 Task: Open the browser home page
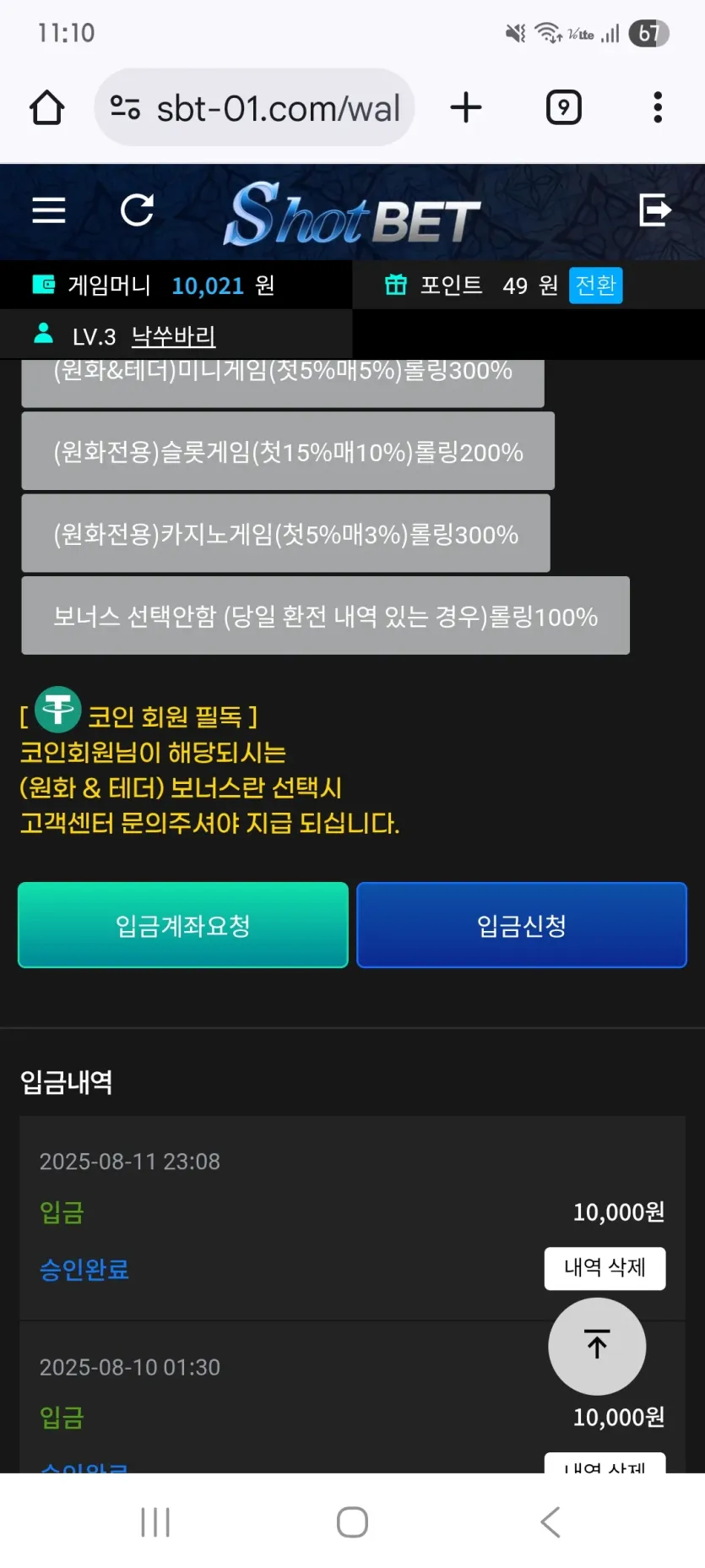[x=47, y=108]
